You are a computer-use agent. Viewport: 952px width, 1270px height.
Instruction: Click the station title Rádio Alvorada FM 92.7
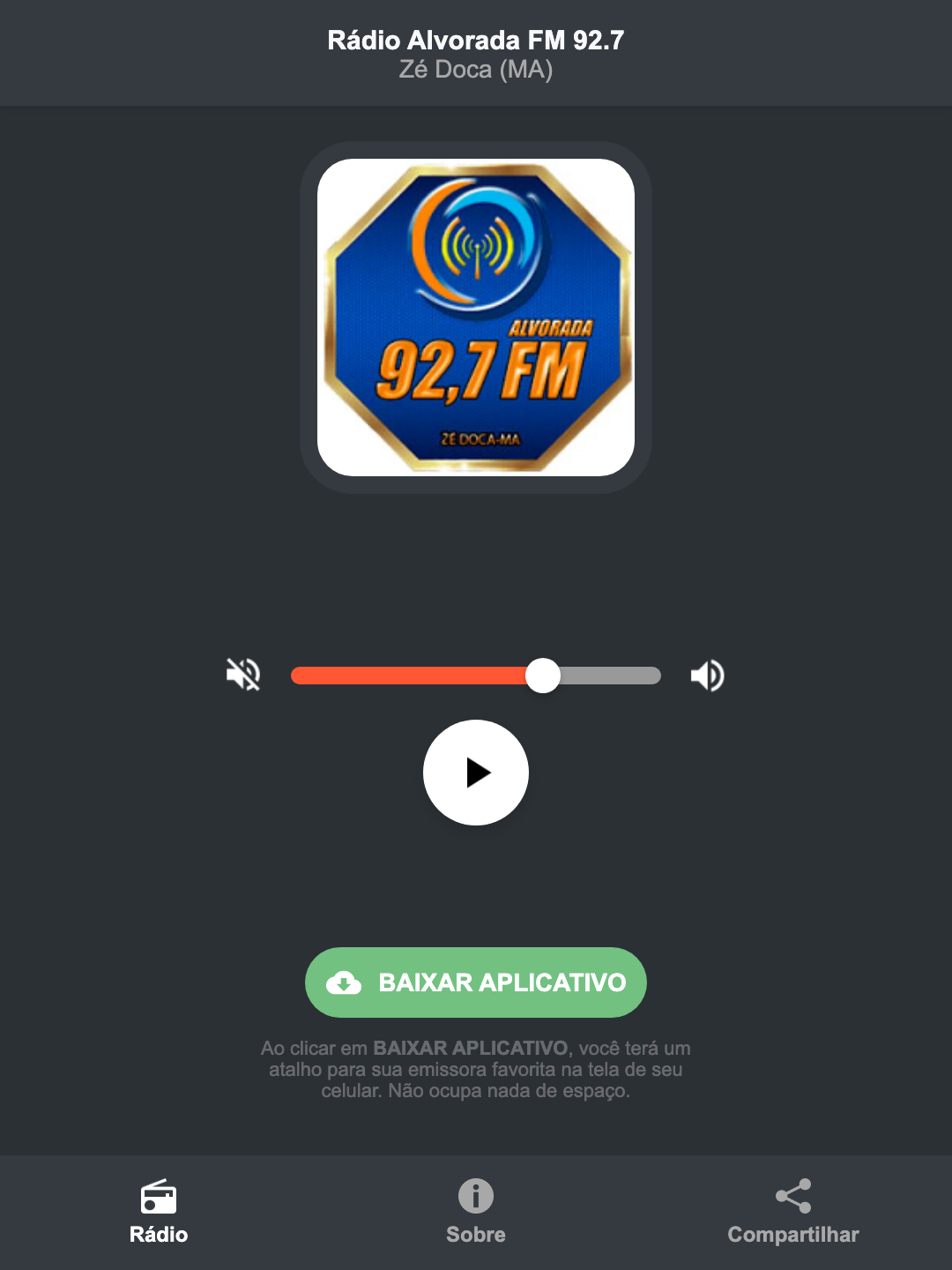(x=475, y=39)
